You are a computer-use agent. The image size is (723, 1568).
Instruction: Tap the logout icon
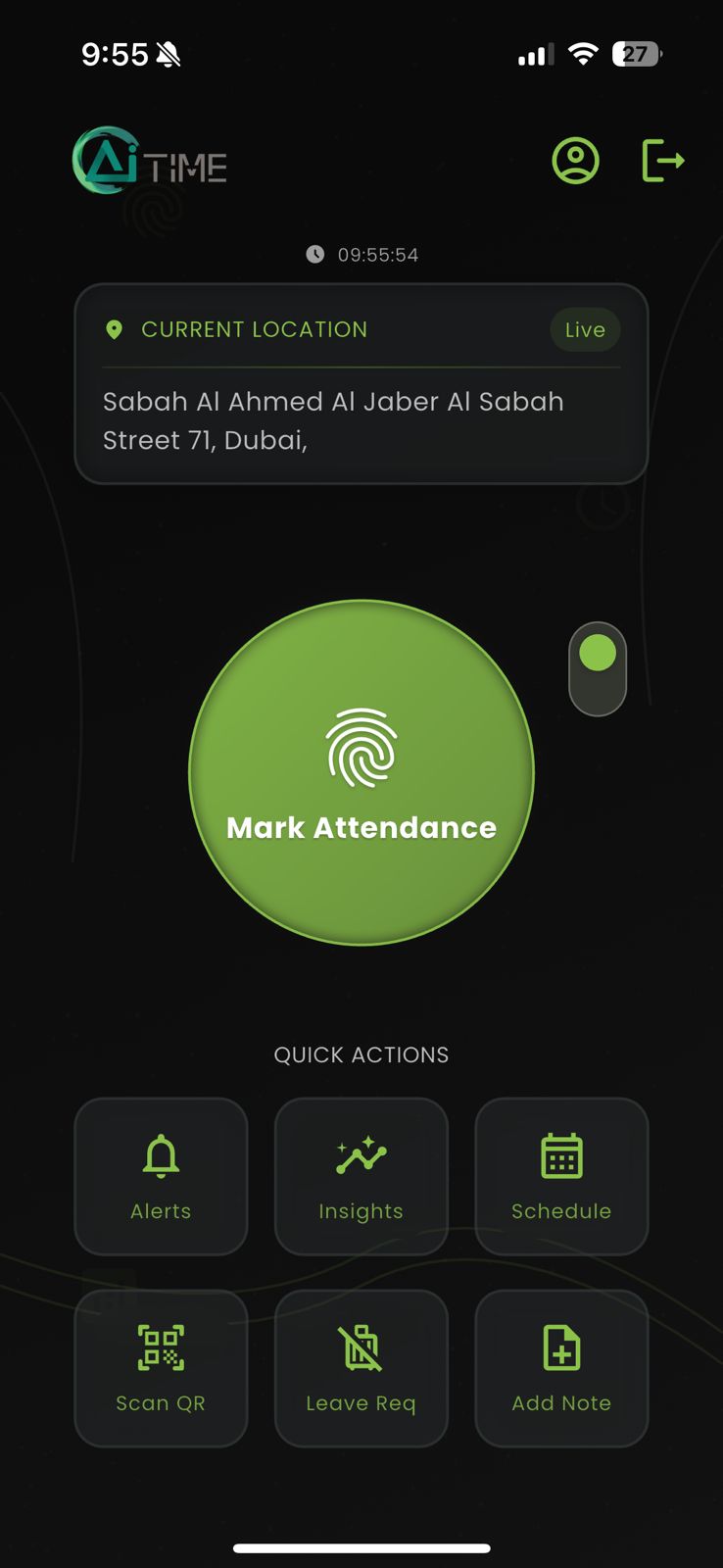tap(662, 161)
